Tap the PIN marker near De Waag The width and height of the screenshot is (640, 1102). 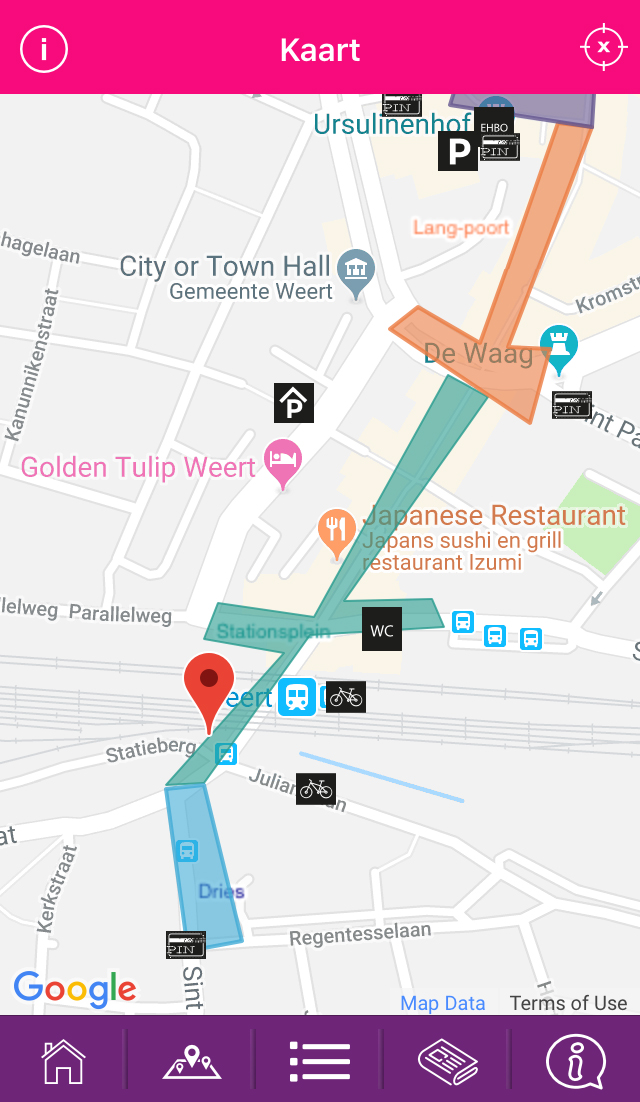click(571, 406)
